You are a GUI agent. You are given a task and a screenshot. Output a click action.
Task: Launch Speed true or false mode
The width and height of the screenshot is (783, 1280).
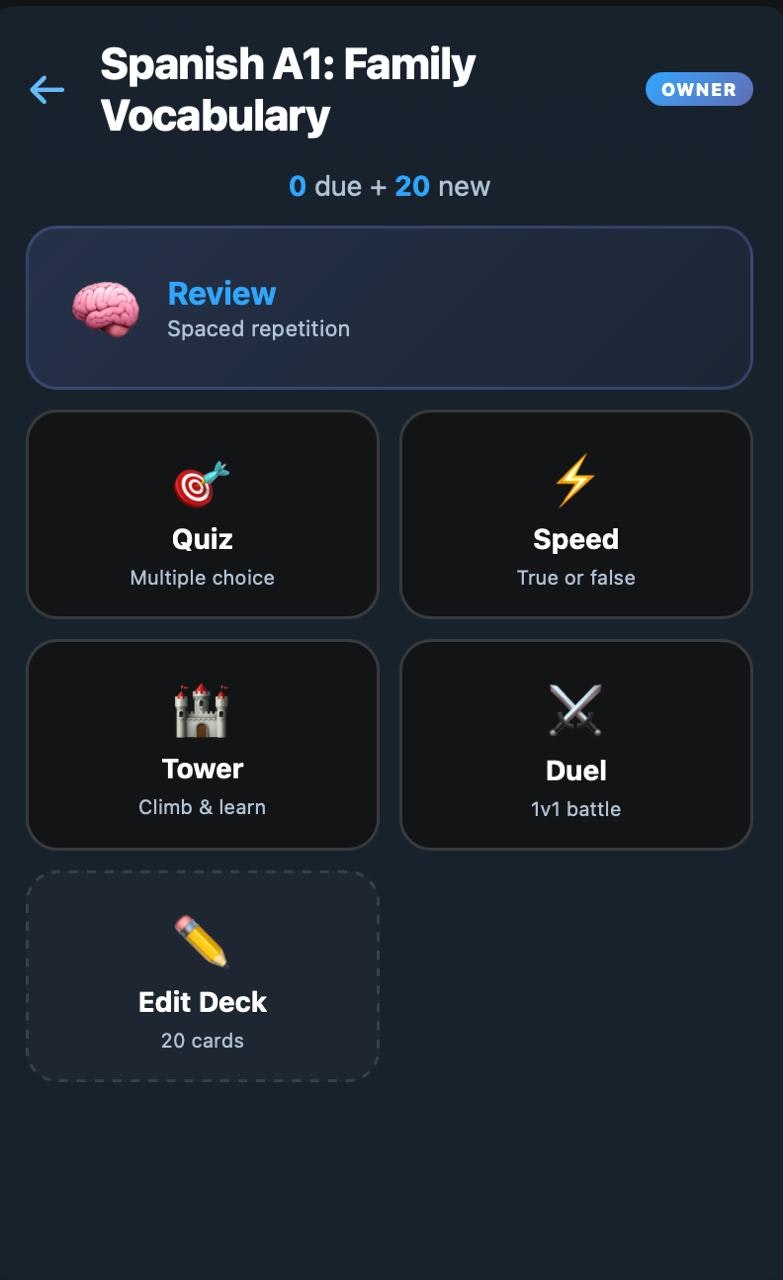[575, 513]
